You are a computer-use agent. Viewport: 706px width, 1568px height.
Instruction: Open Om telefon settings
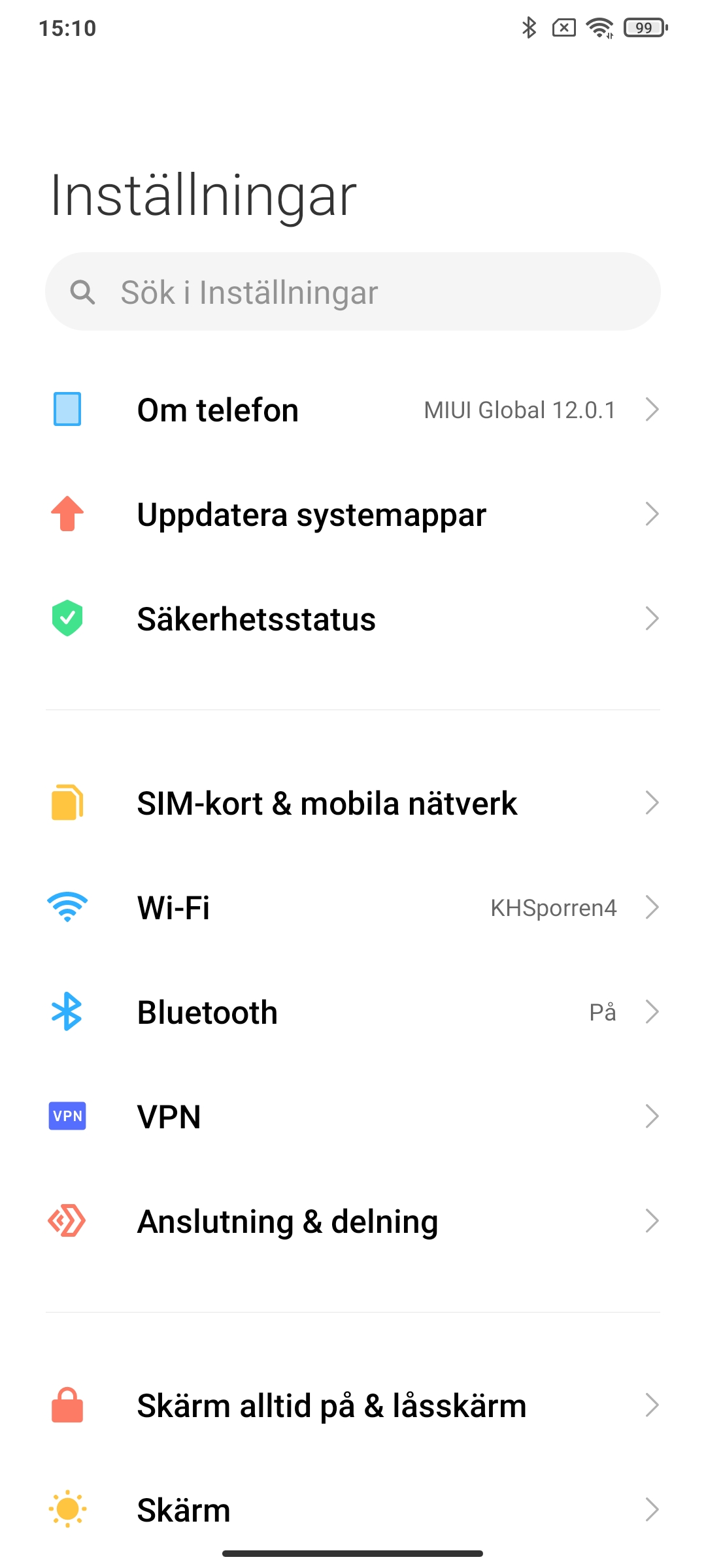(x=353, y=410)
